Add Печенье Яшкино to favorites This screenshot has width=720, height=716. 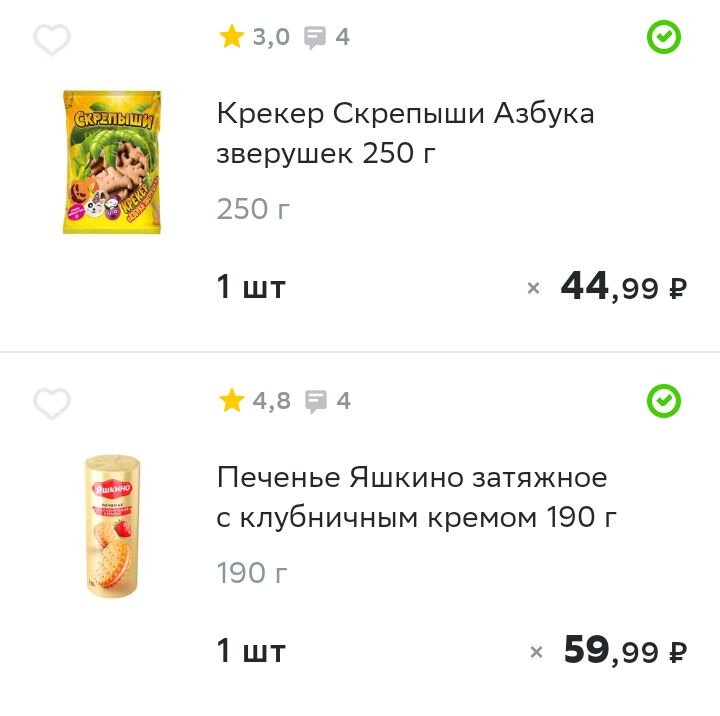tap(52, 403)
